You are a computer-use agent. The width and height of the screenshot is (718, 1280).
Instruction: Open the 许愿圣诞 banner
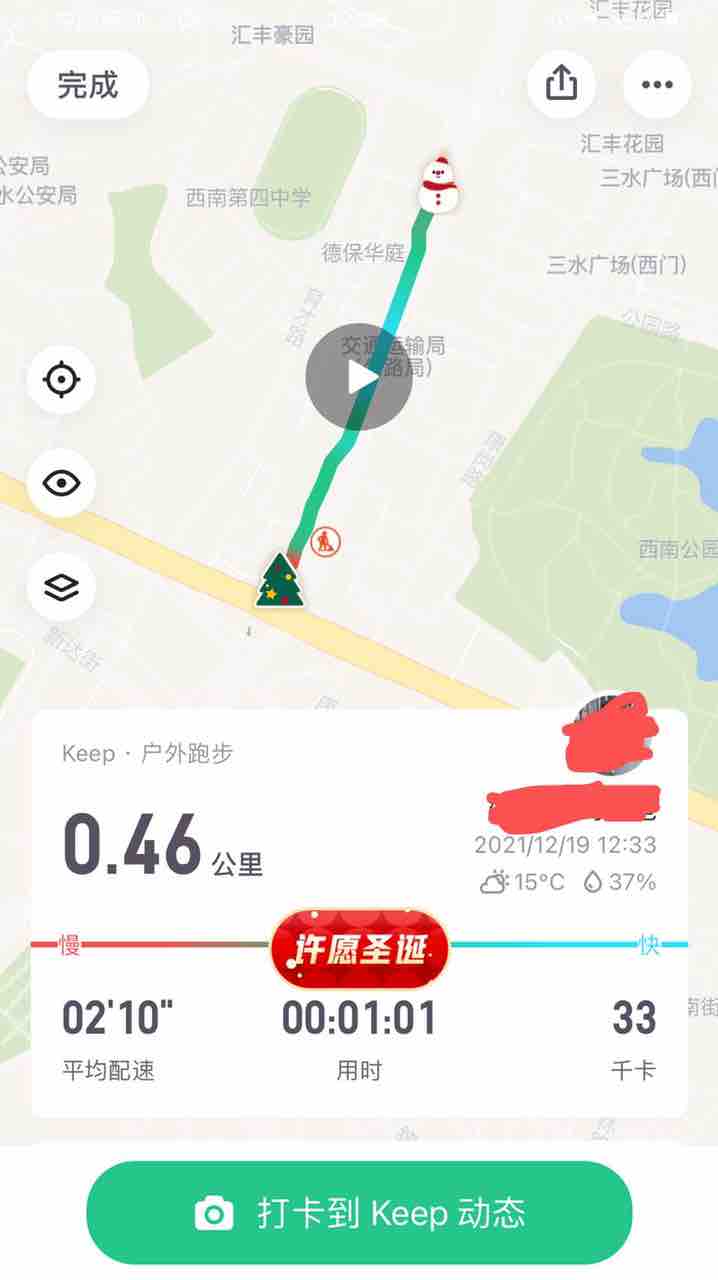click(359, 946)
